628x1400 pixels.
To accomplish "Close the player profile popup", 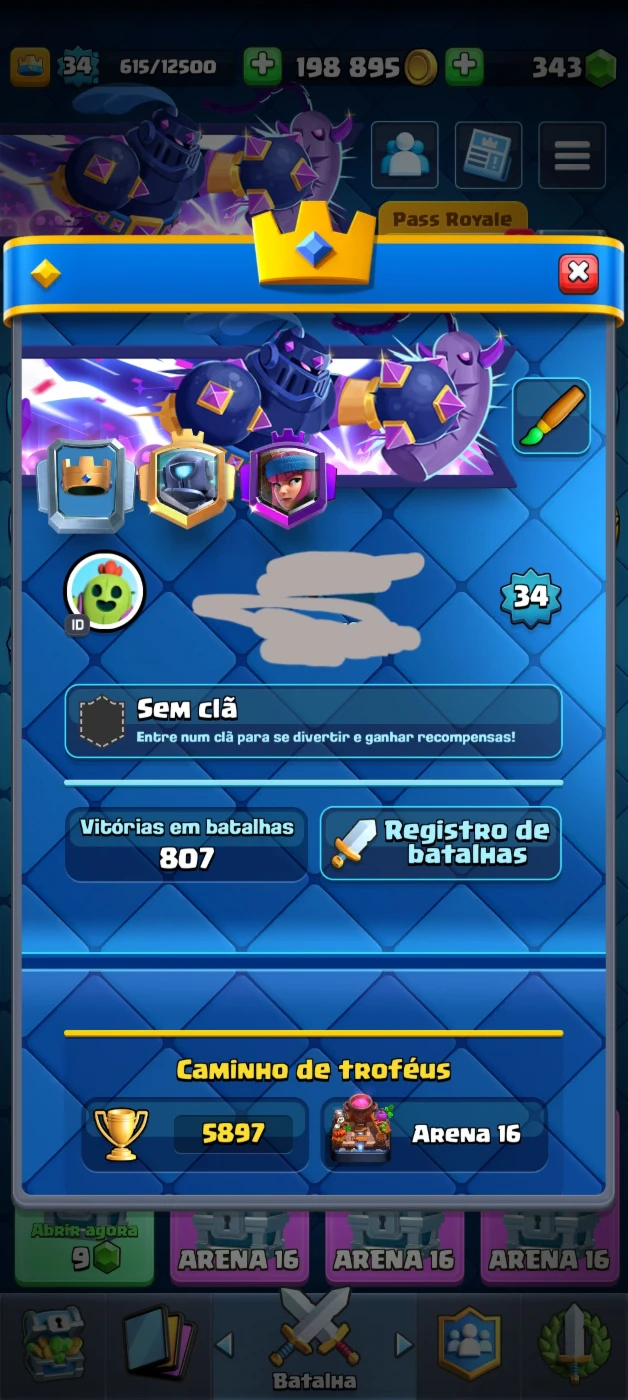I will 578,272.
